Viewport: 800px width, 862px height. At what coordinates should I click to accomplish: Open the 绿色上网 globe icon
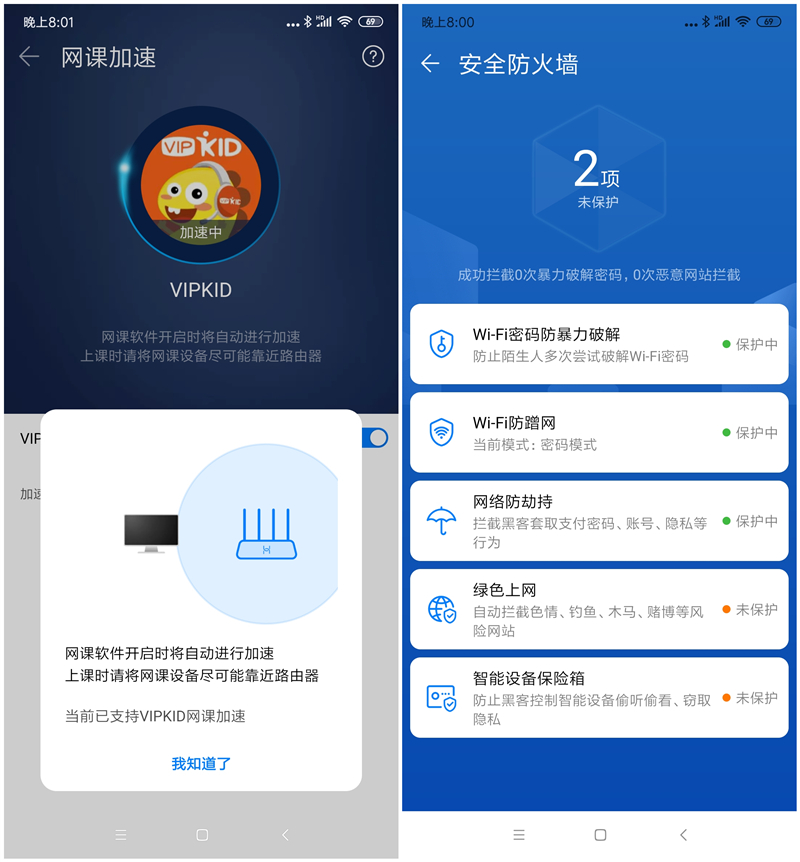click(x=441, y=608)
